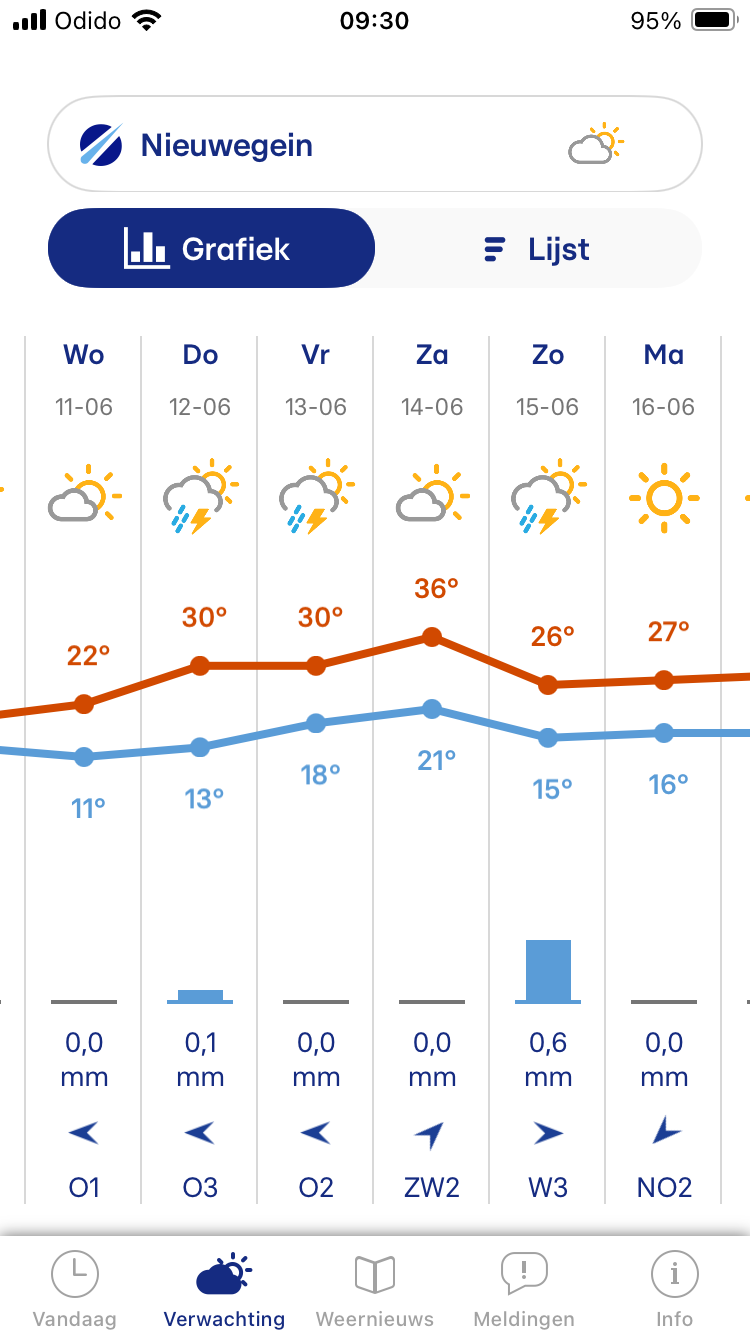Go to the Weernieuws tab
The width and height of the screenshot is (750, 1334).
375,1290
